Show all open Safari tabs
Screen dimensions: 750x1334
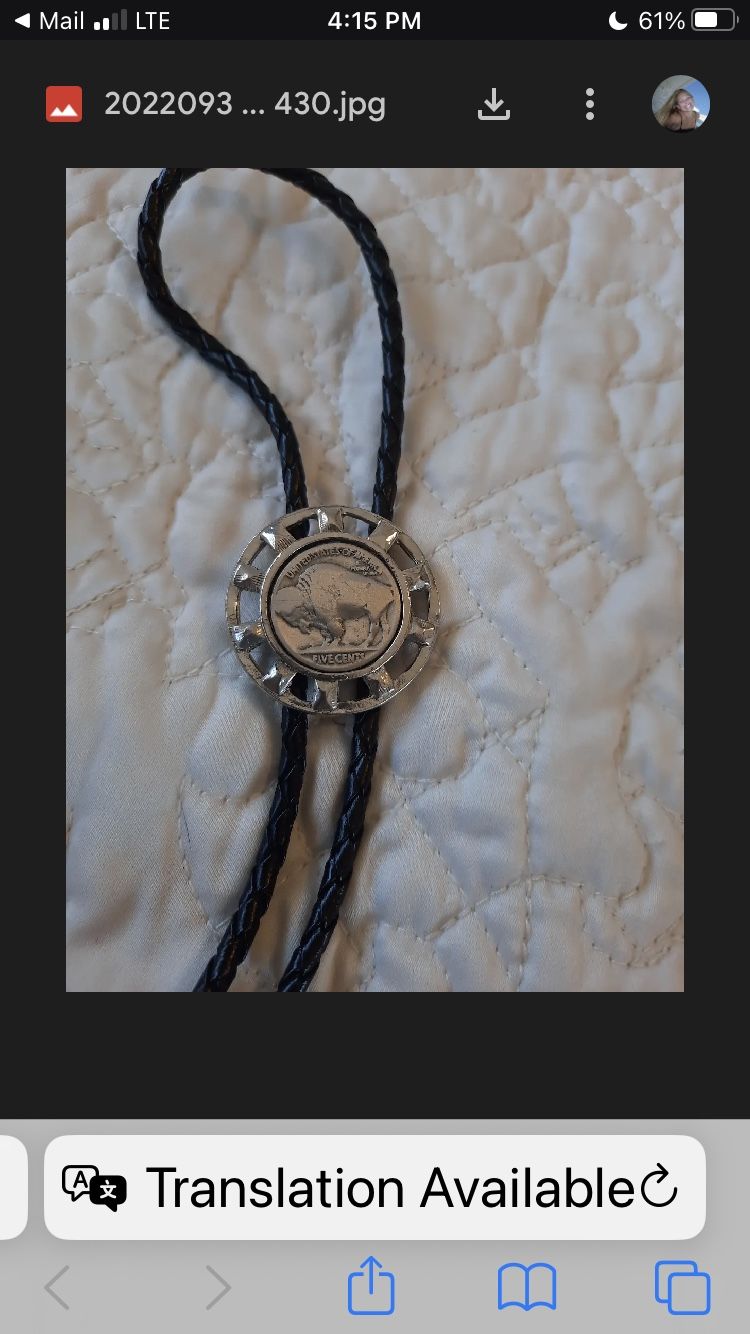click(x=682, y=1287)
